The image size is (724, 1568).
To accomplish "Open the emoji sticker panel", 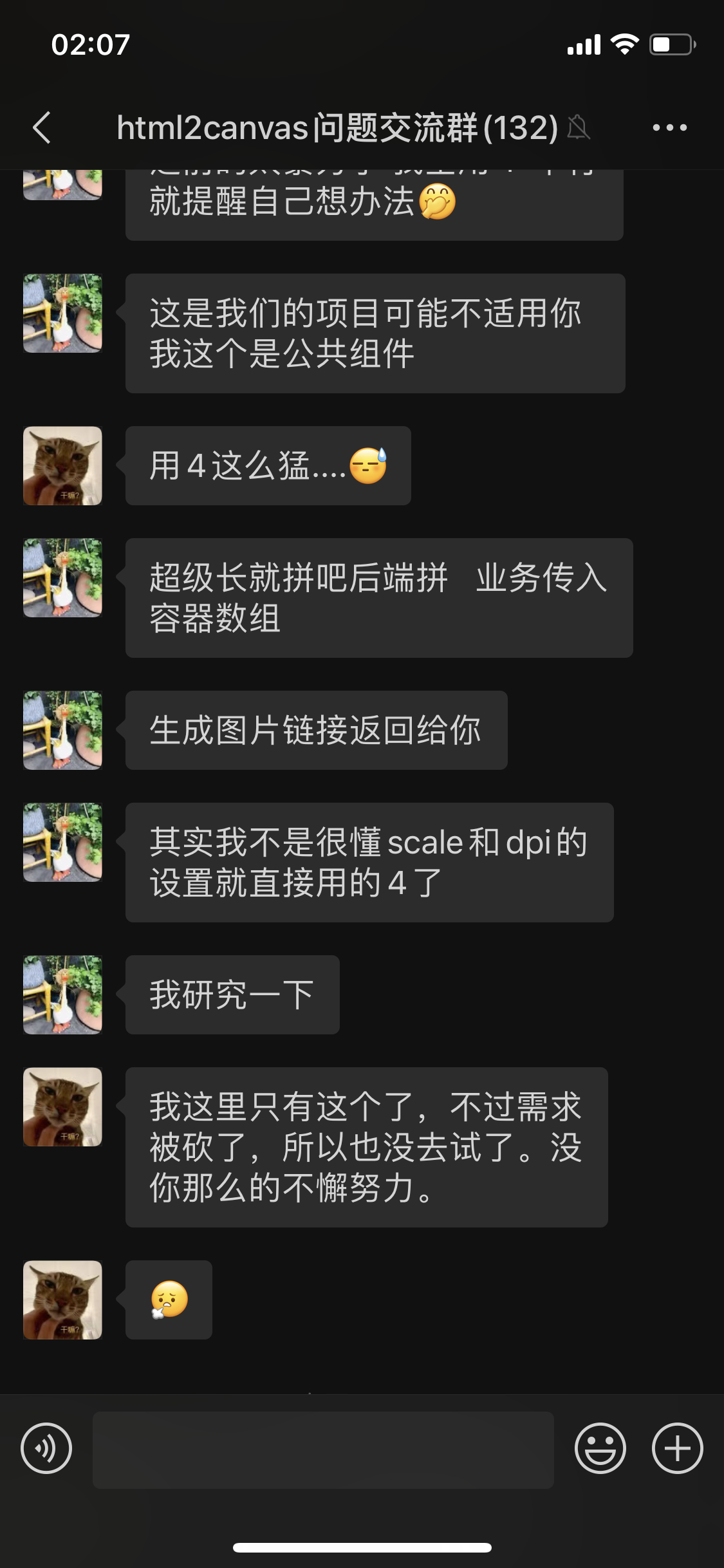I will [x=600, y=1448].
